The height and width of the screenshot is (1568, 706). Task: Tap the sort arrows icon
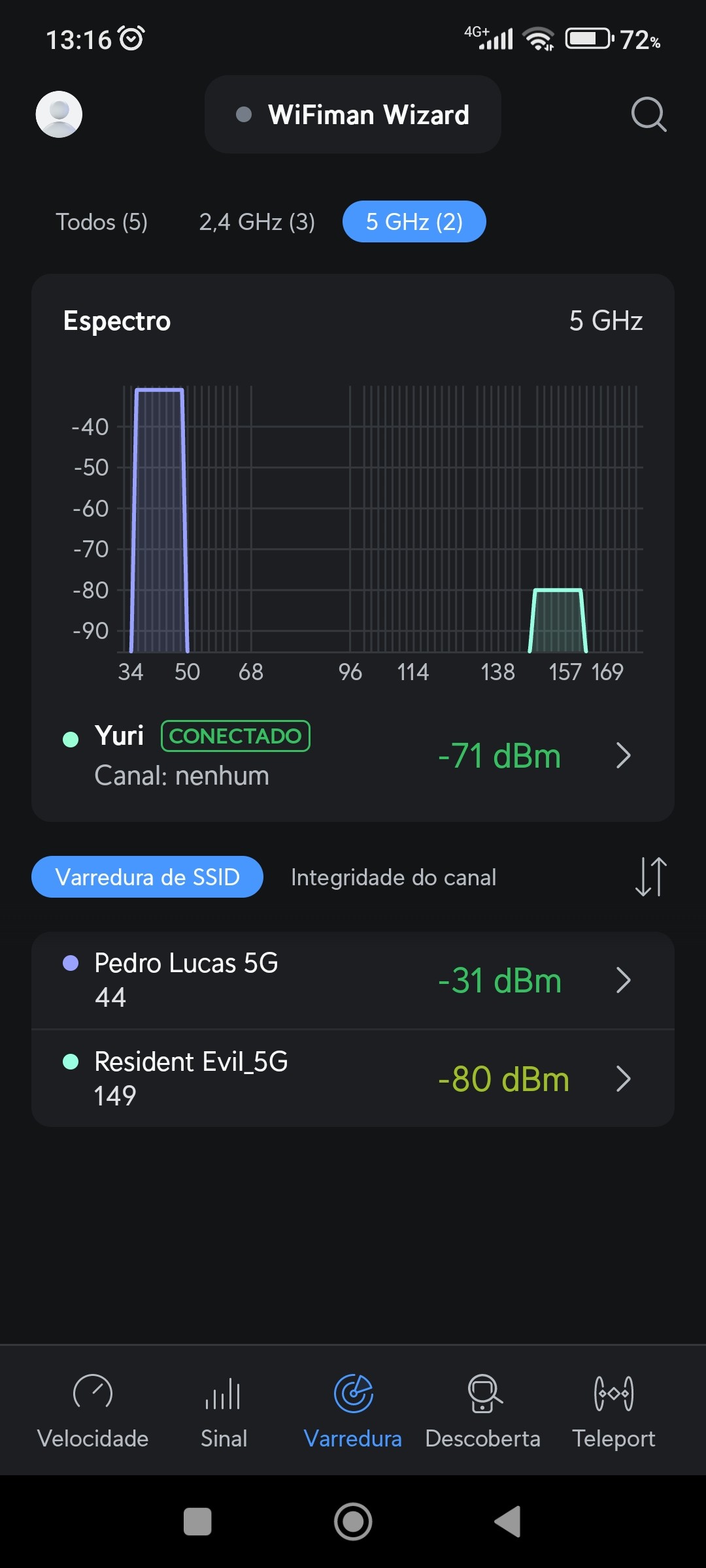coord(650,877)
